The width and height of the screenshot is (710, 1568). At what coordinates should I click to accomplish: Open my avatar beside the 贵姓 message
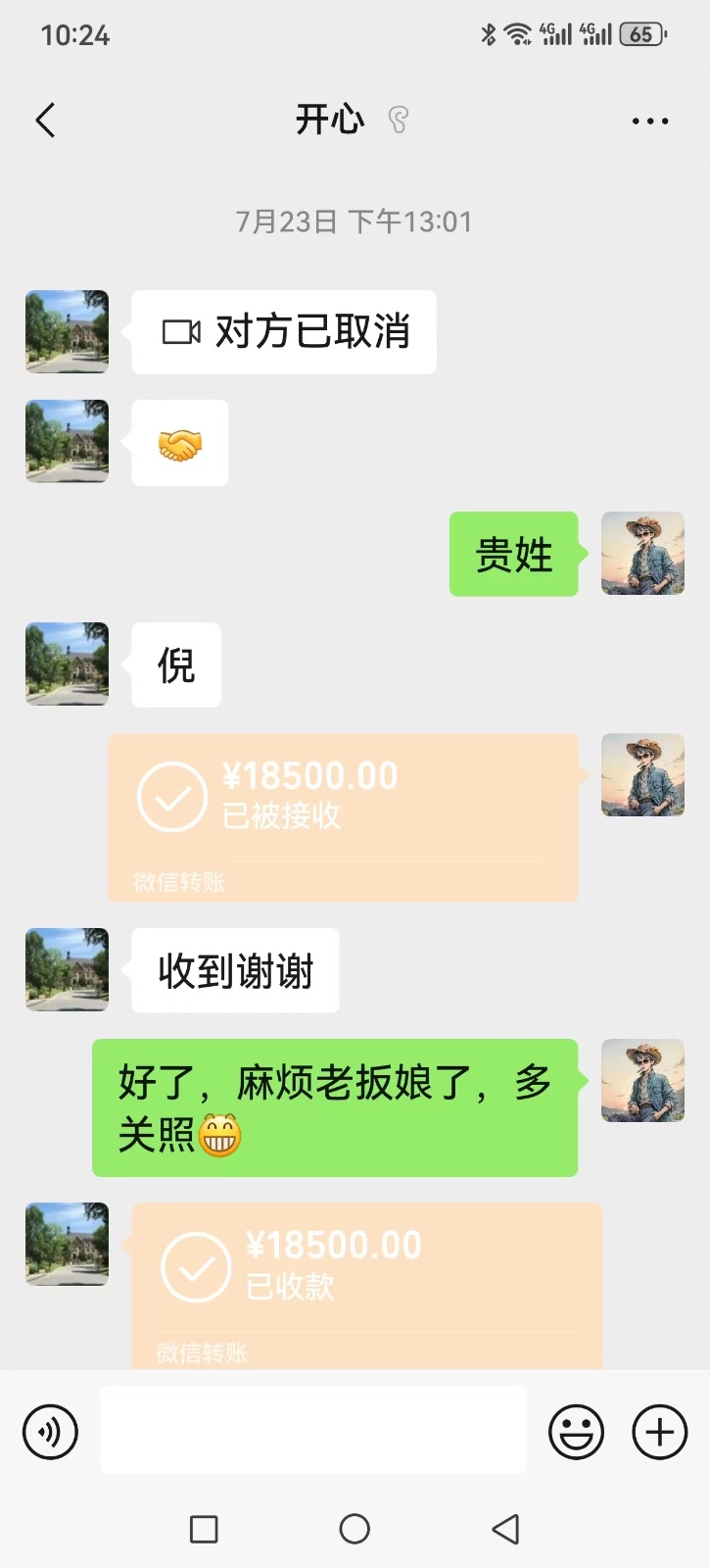click(642, 554)
